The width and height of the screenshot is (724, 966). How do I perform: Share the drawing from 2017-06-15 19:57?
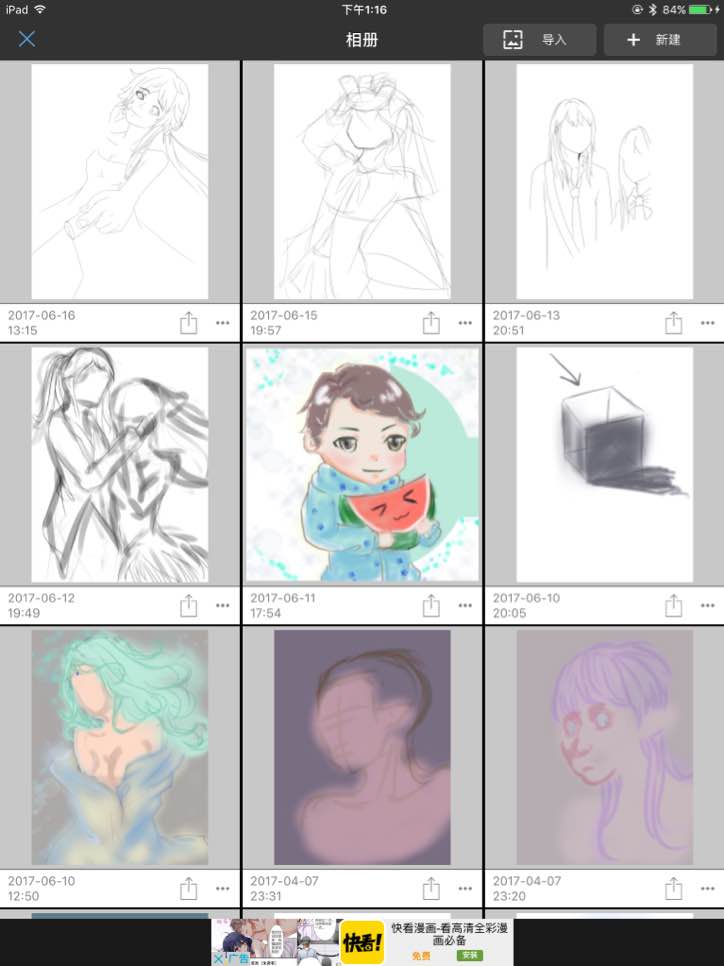coord(431,323)
